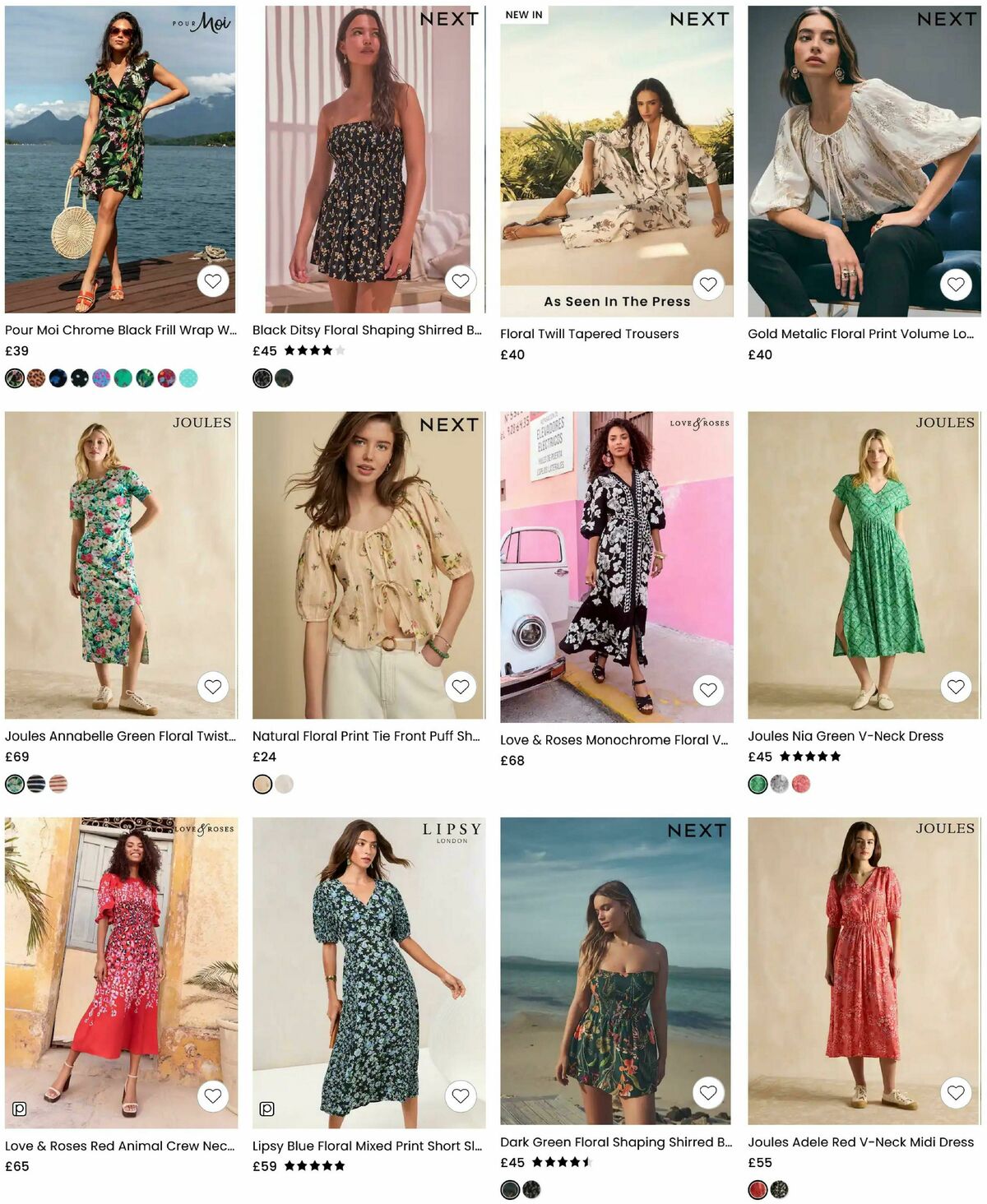Image resolution: width=987 pixels, height=1204 pixels.
Task: Toggle favorite on Joules Adele Red Midi dress
Action: (955, 1095)
